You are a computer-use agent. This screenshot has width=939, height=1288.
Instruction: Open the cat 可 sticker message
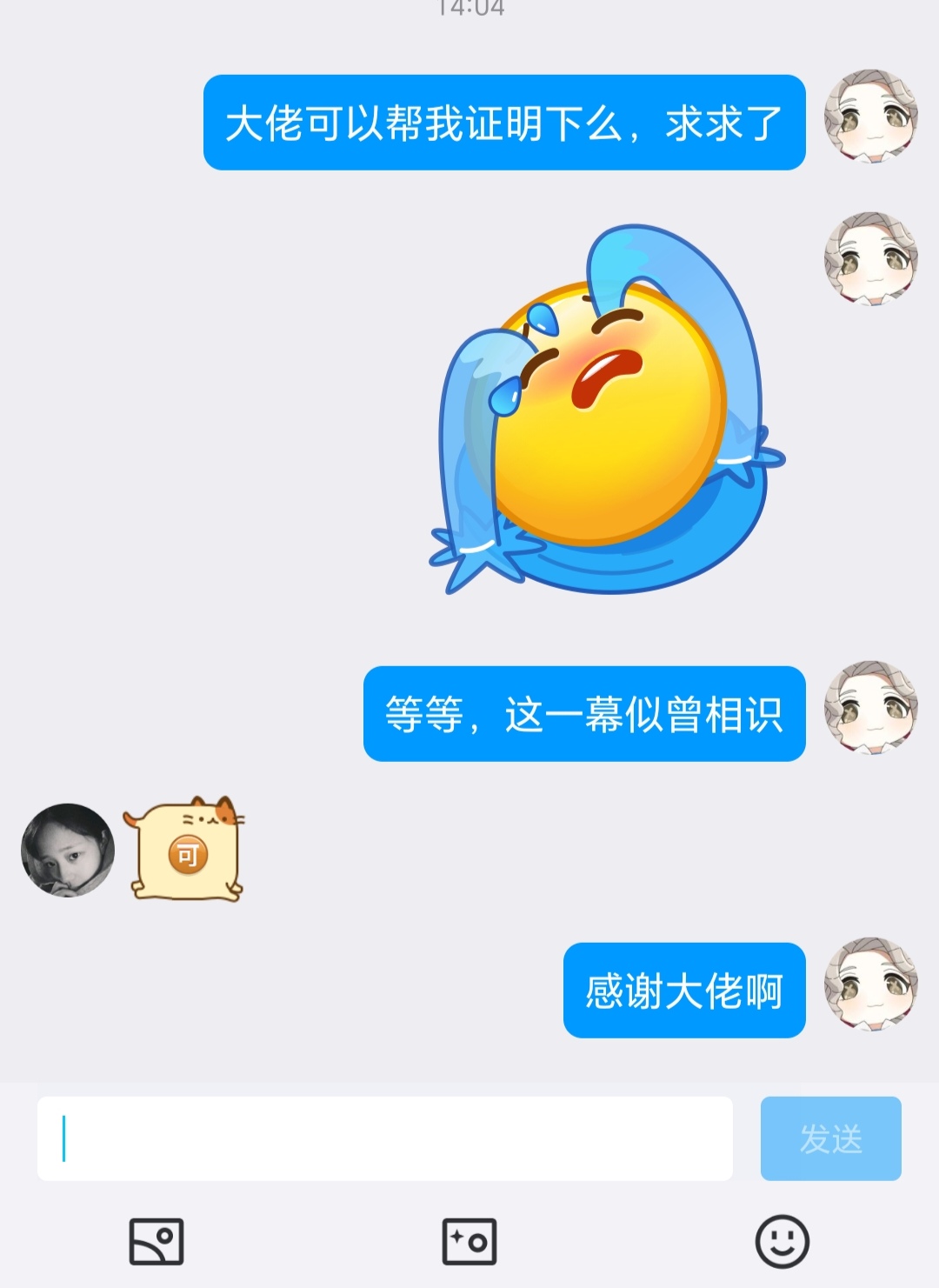point(186,850)
